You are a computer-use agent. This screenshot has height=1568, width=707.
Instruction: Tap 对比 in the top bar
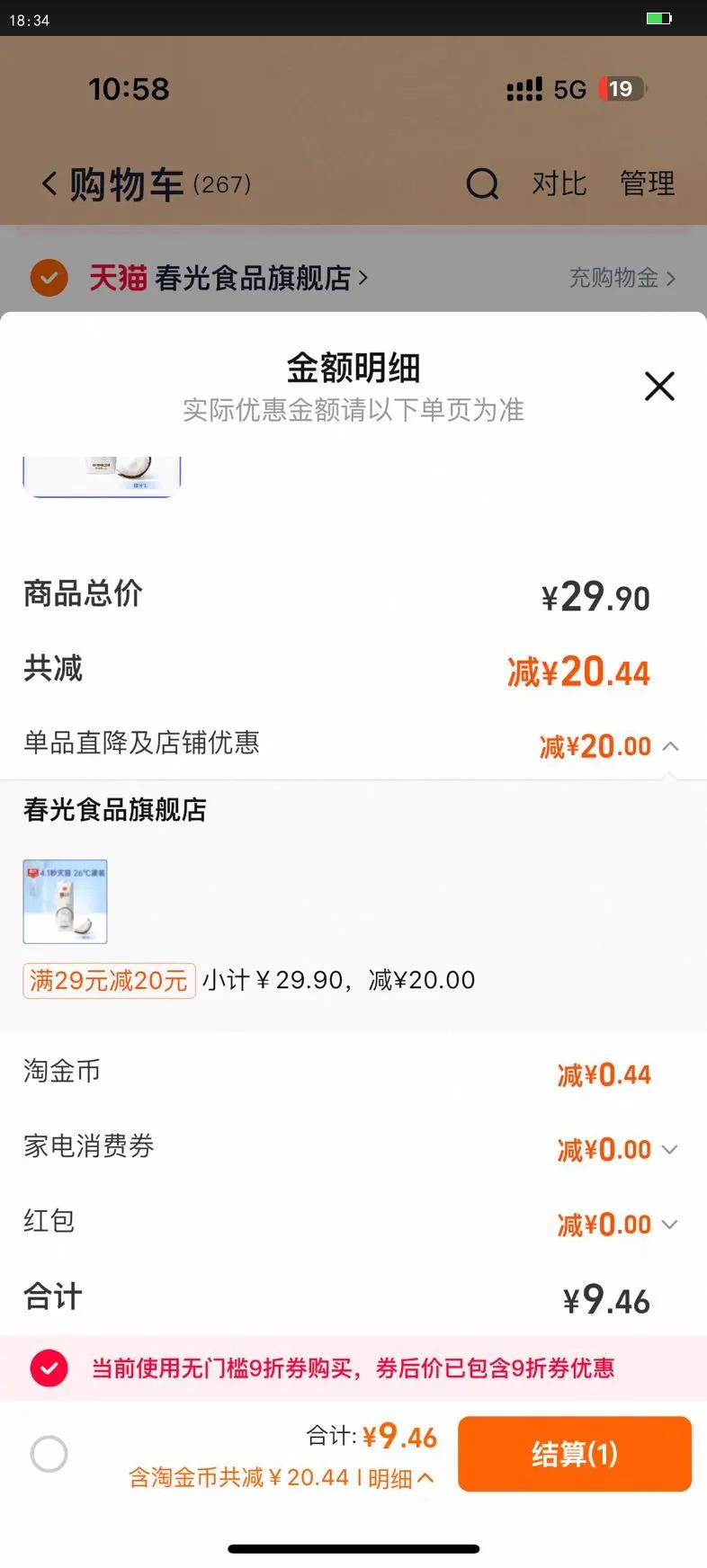(559, 184)
